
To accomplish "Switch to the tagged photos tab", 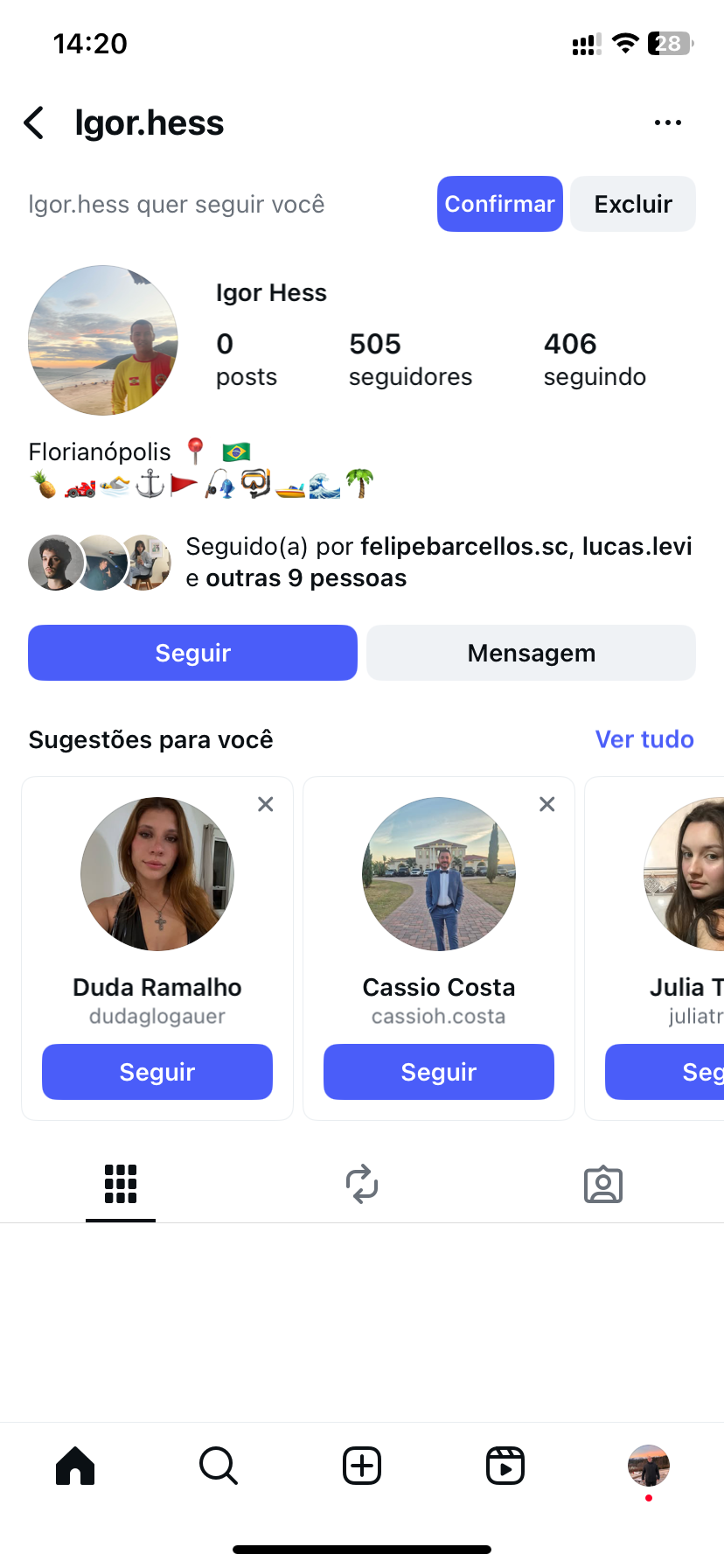I will (603, 1185).
